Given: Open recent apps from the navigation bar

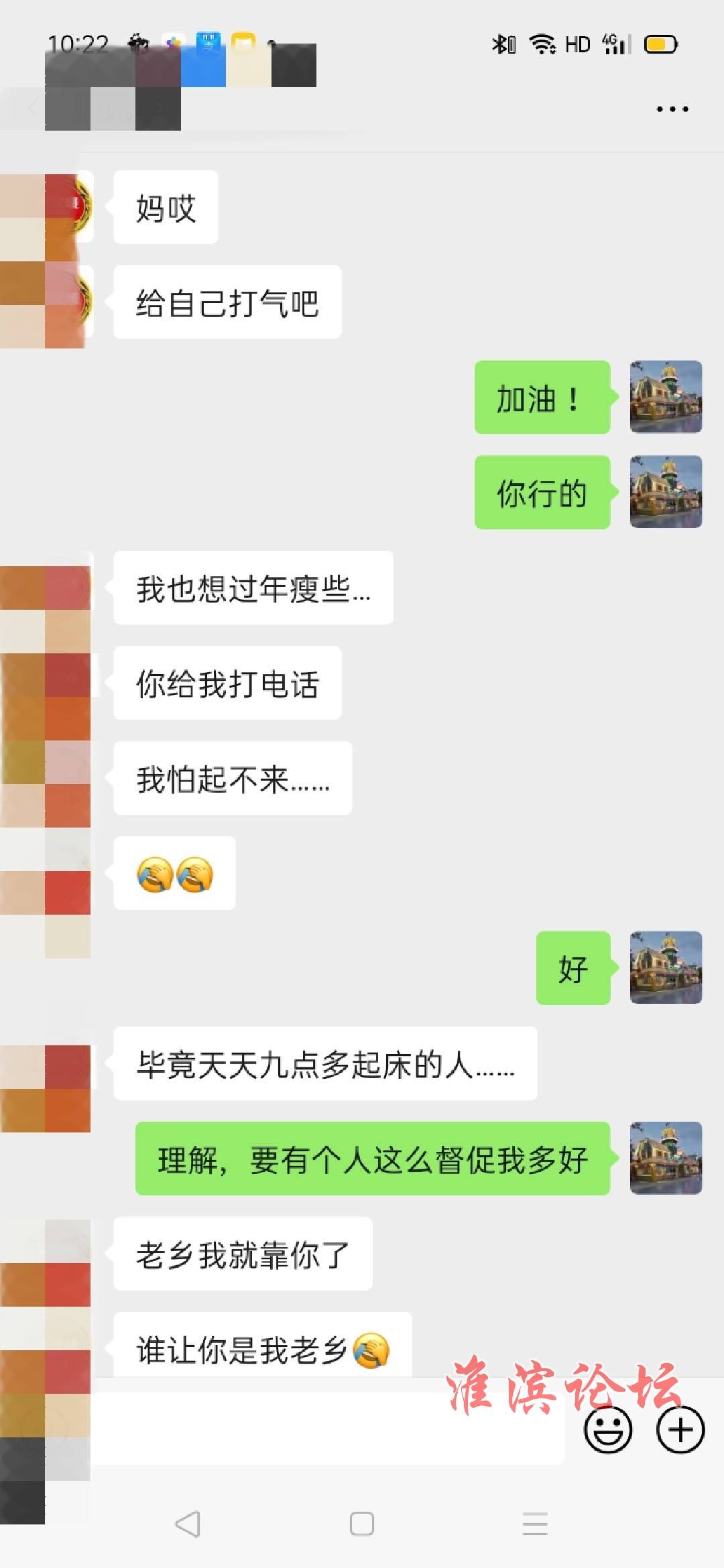Looking at the screenshot, I should [x=535, y=1524].
